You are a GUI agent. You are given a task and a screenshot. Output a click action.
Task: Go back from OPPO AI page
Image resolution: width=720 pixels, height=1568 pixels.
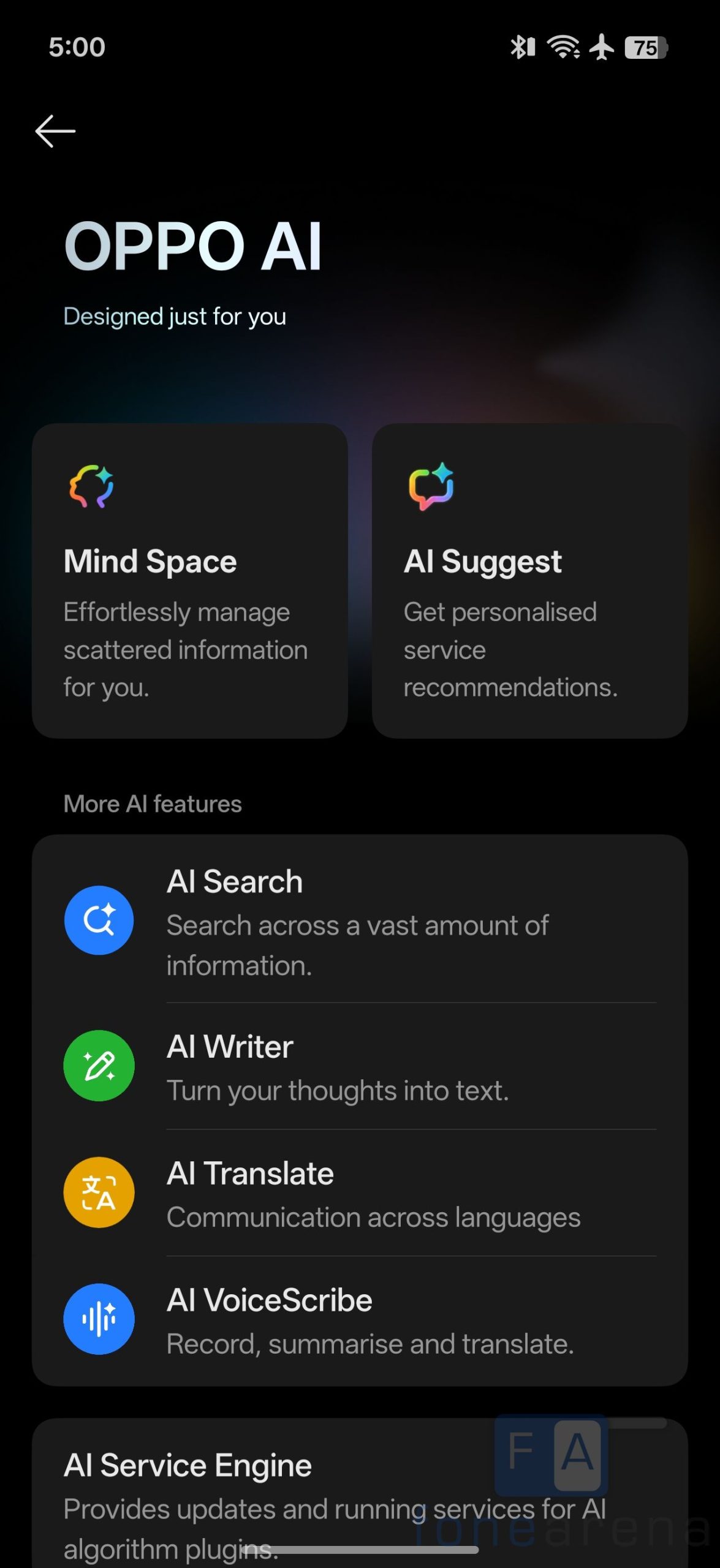55,131
